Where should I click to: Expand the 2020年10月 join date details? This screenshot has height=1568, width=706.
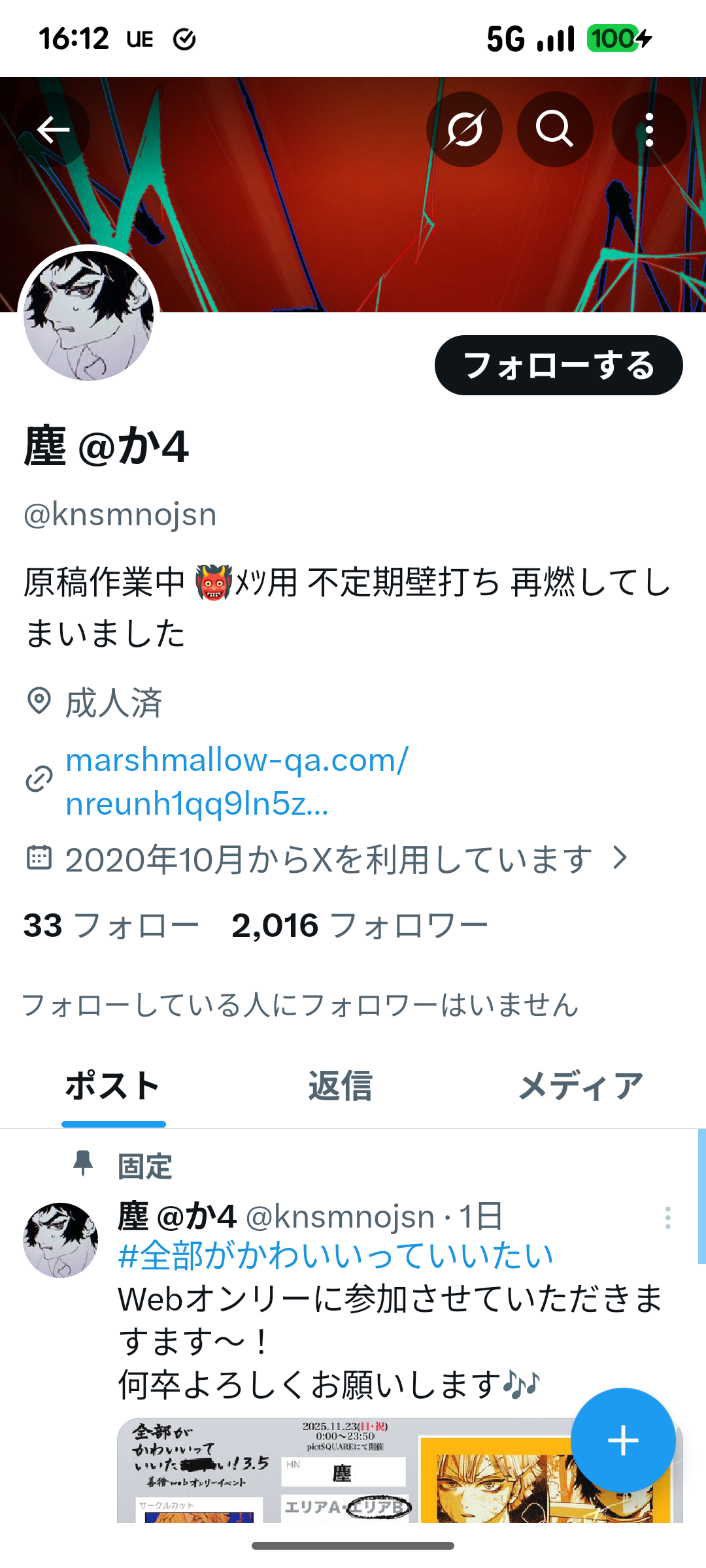[328, 858]
